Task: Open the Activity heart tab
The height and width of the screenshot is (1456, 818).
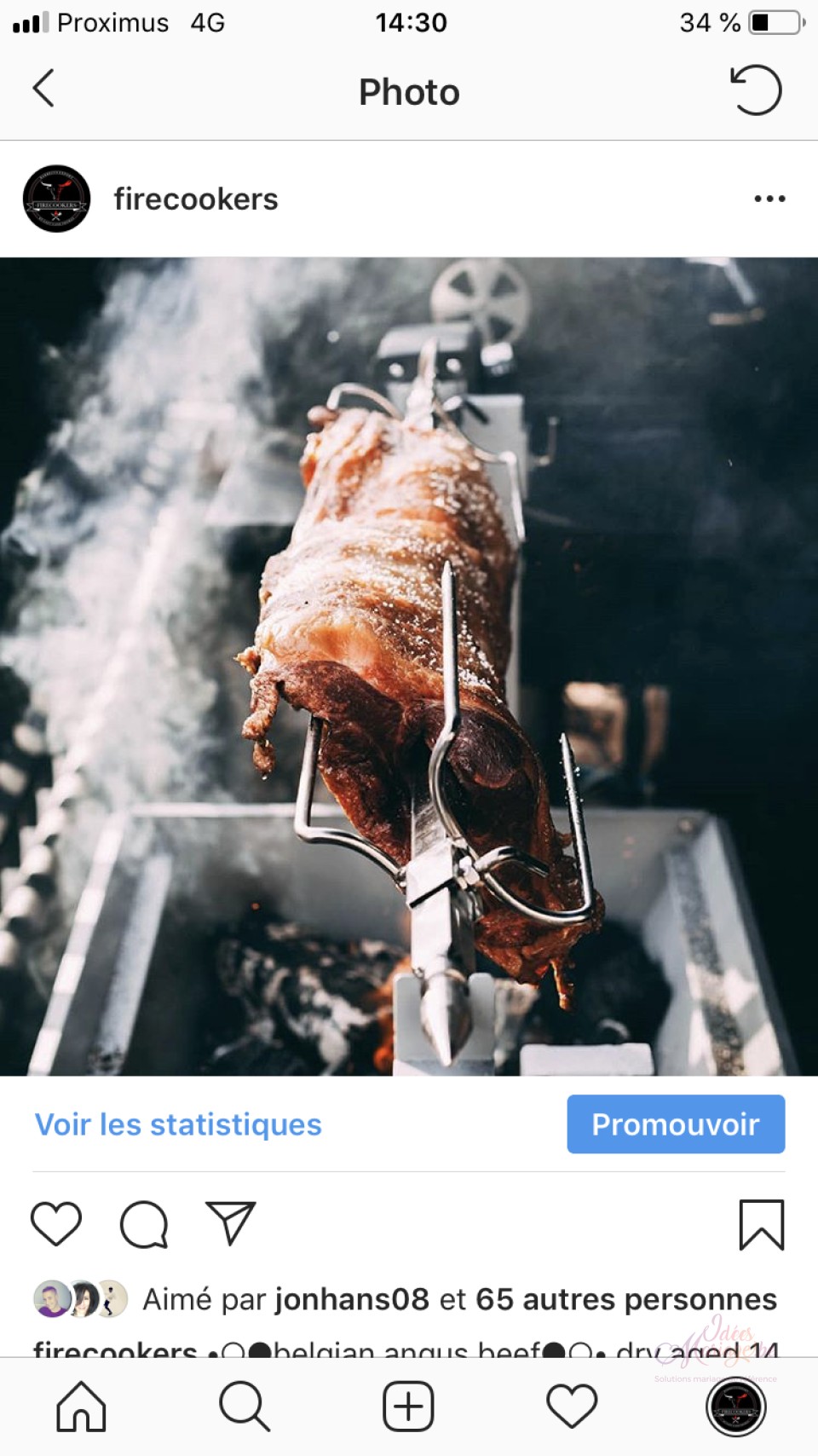Action: coord(572,1407)
